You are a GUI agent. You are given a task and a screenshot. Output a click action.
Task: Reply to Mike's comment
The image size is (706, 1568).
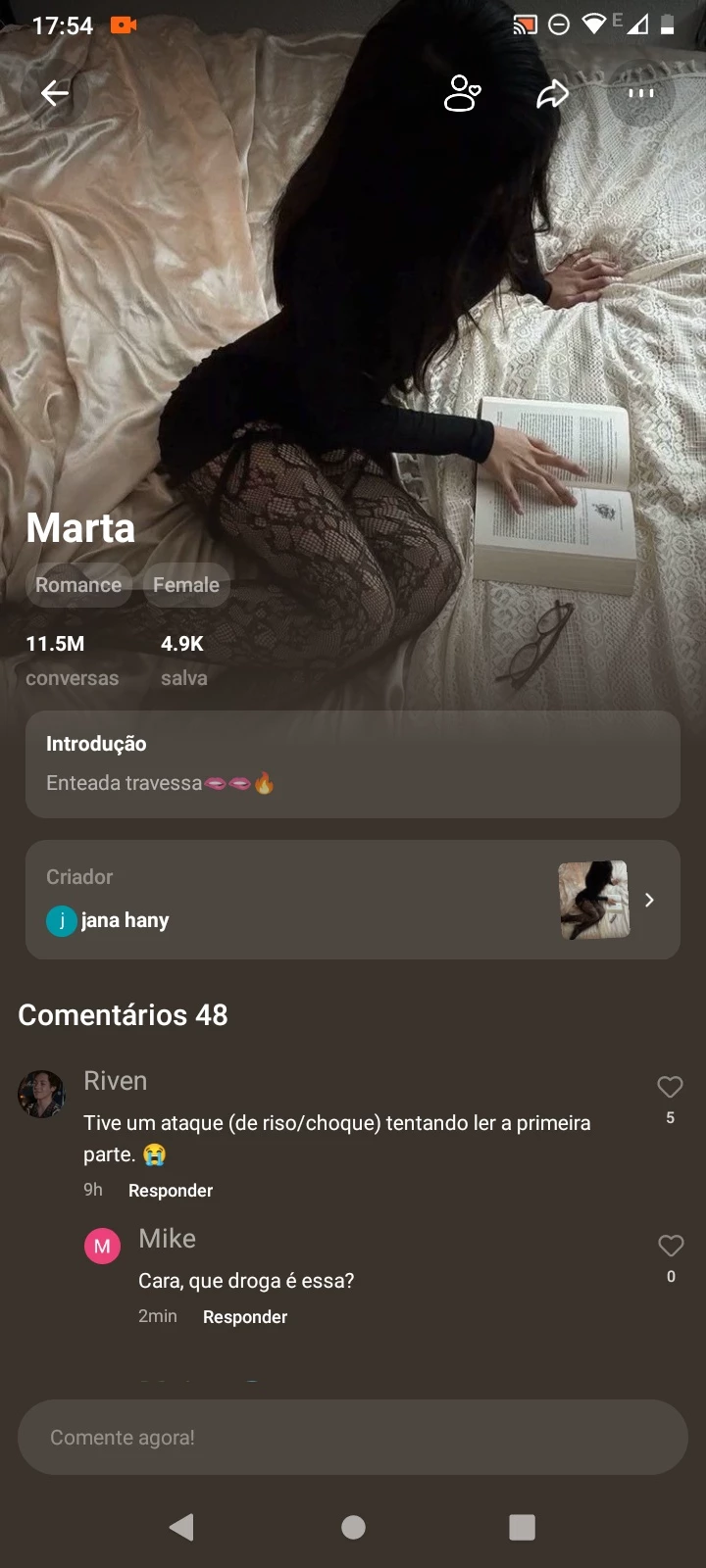(x=245, y=1317)
